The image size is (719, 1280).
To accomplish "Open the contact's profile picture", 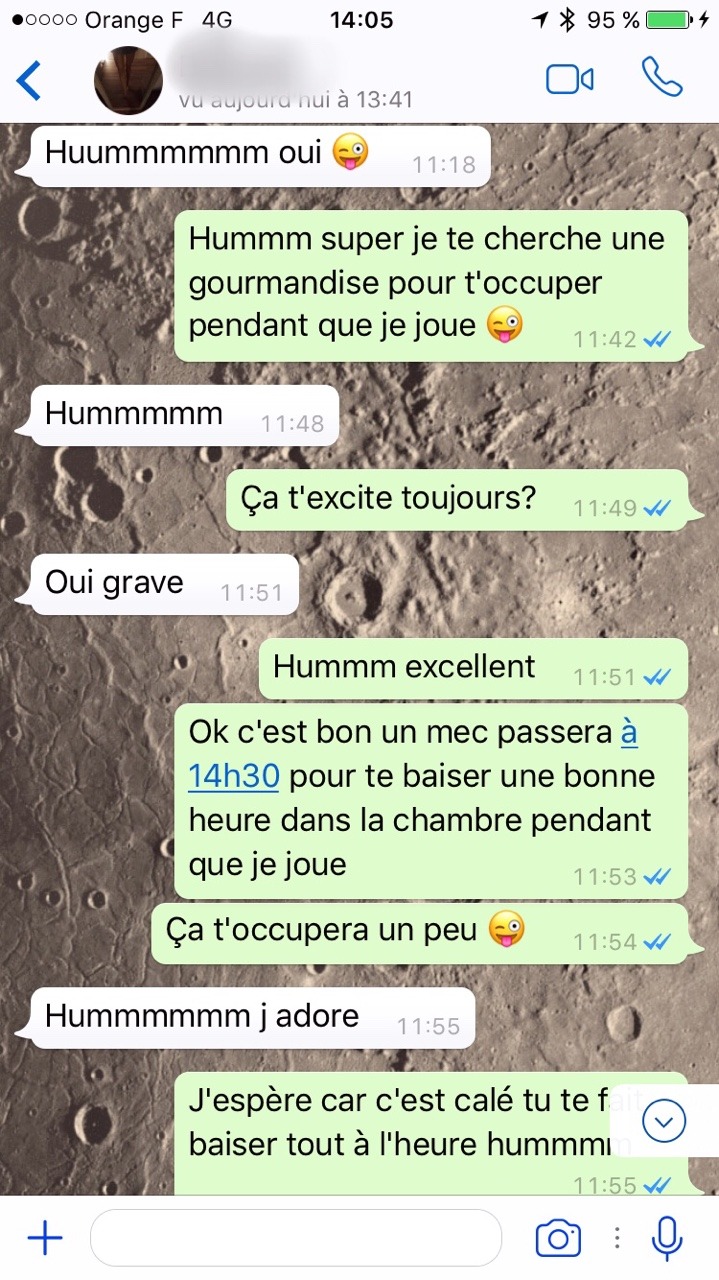I will tap(128, 80).
